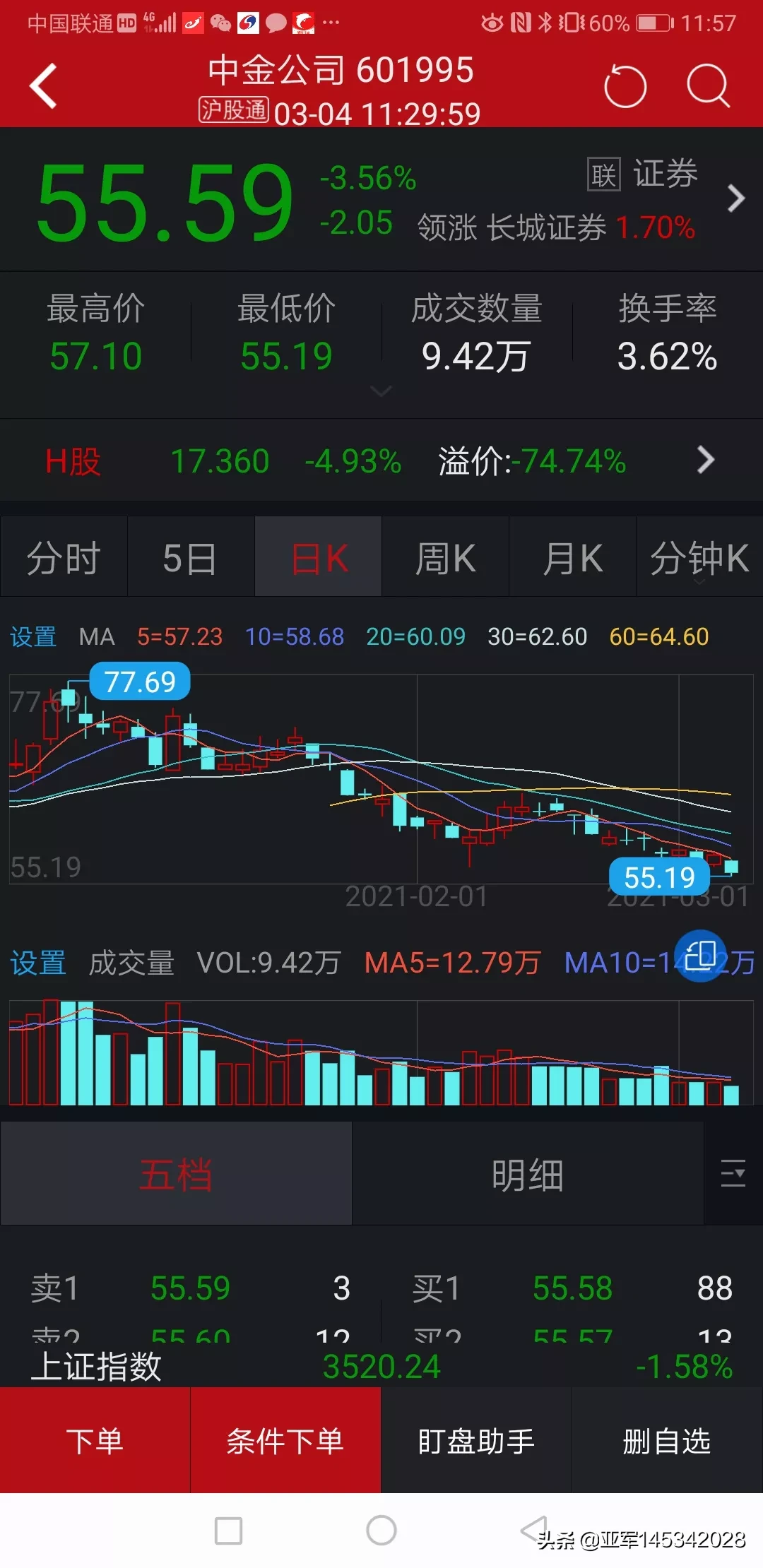763x1568 pixels.
Task: Open MA indicator 设置
Action: [33, 637]
